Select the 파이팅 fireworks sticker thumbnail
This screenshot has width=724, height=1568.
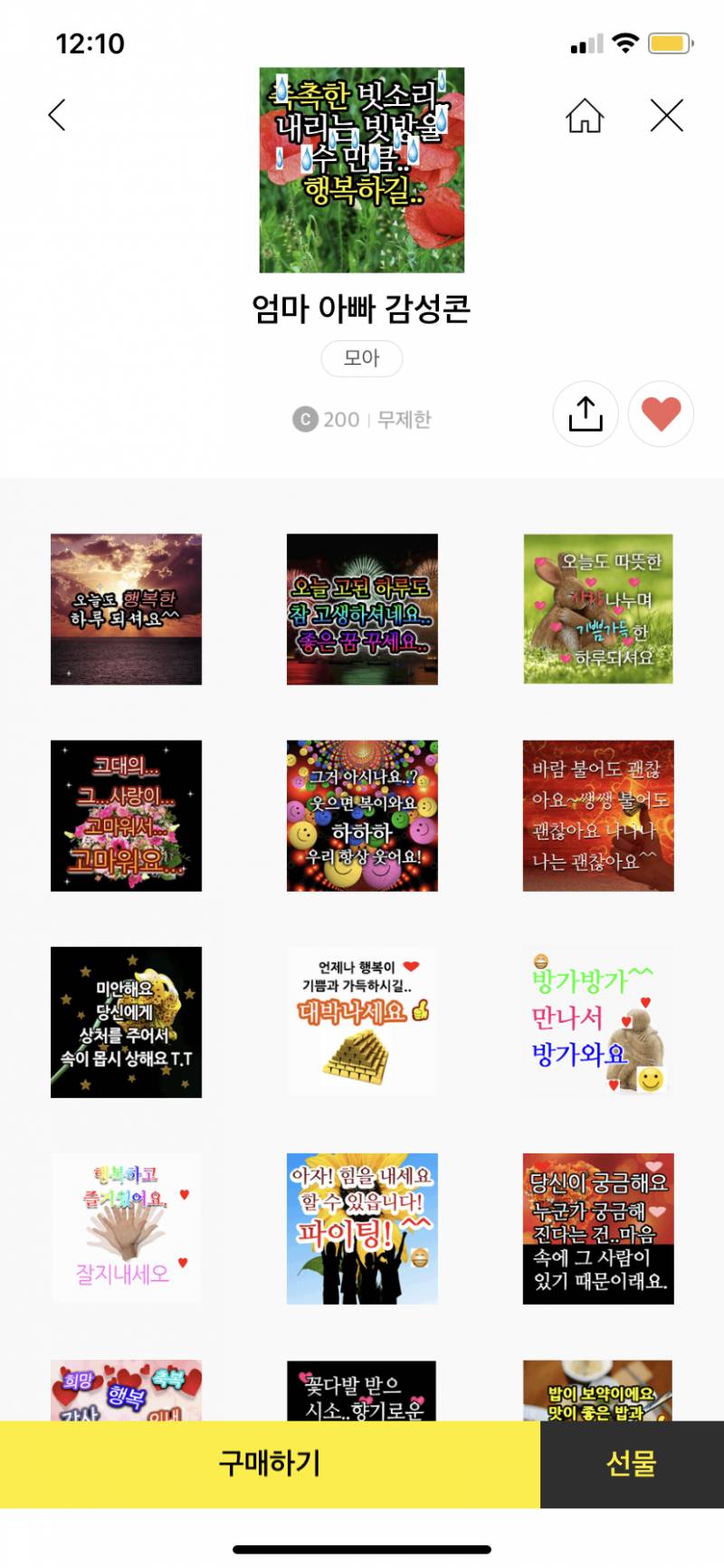pyautogui.click(x=362, y=1227)
